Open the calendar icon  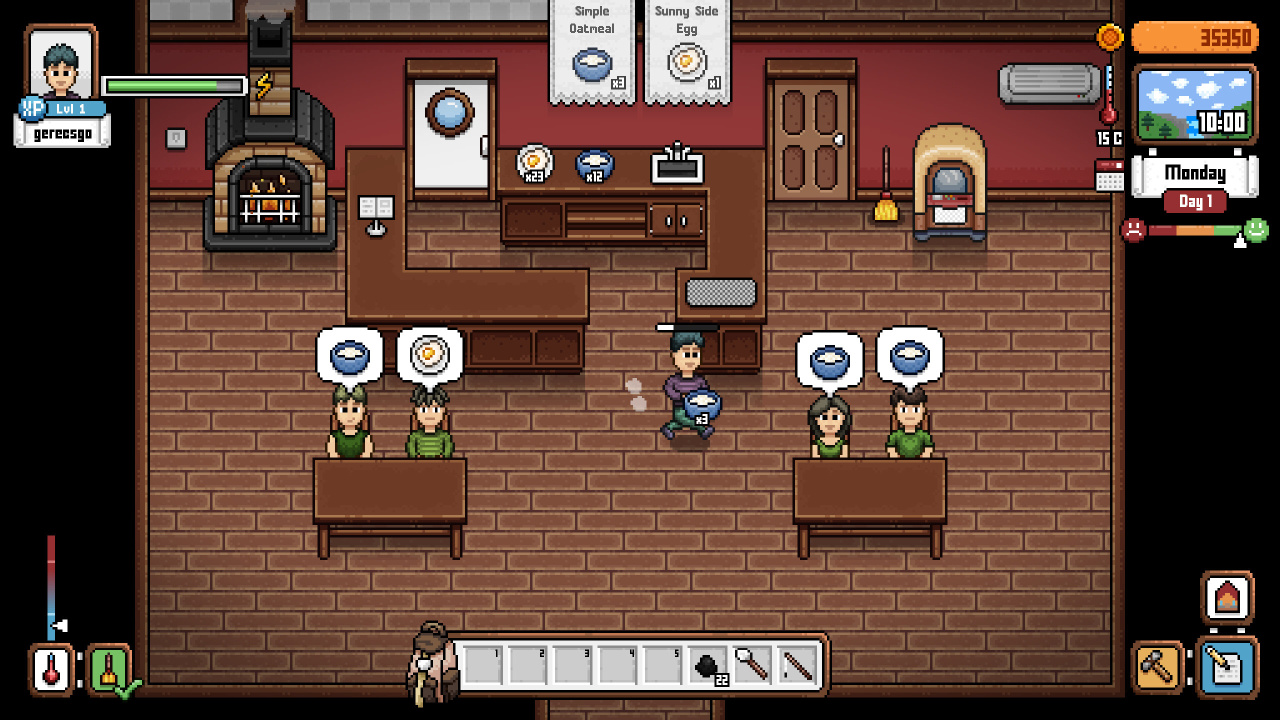tap(1109, 175)
